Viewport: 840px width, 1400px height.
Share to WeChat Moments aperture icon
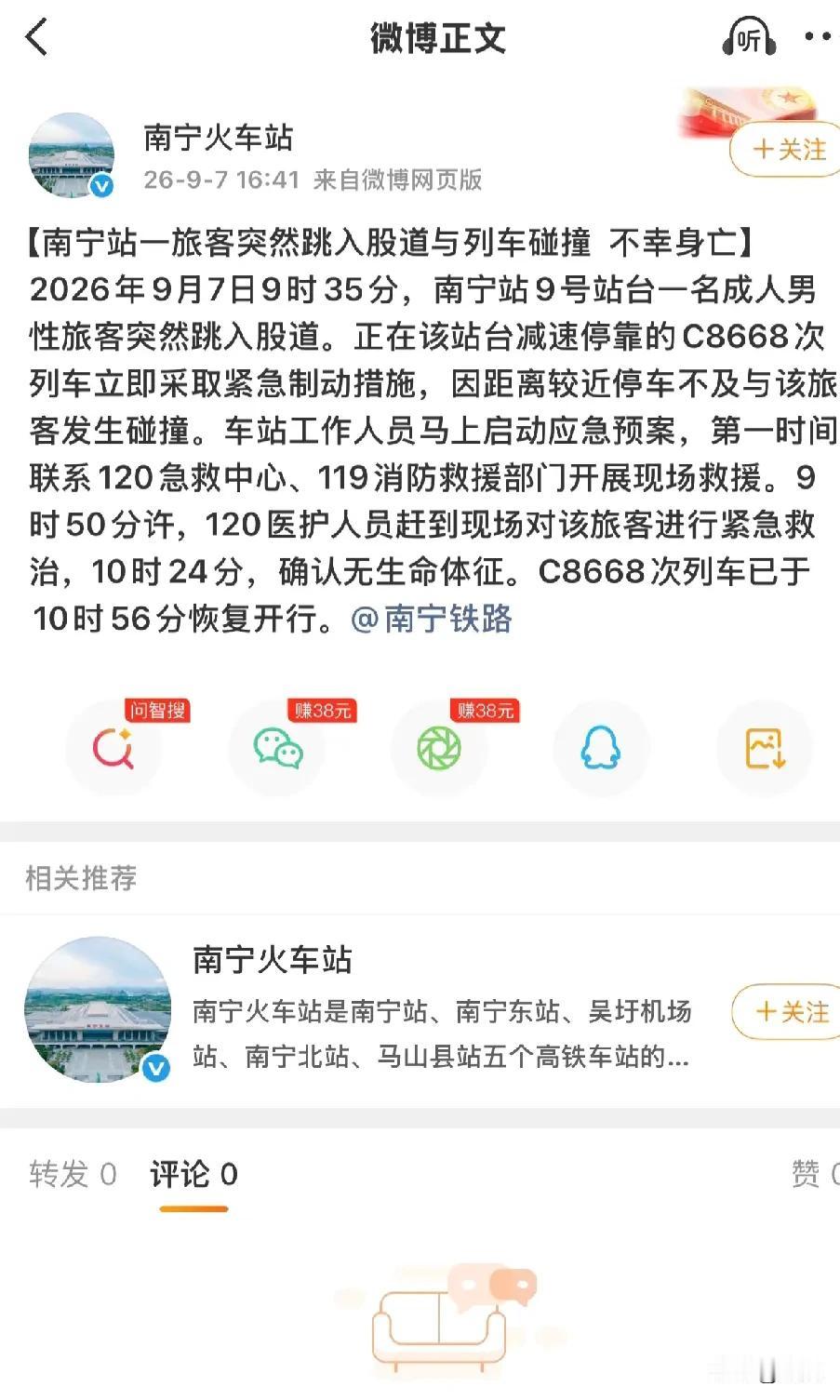point(439,749)
